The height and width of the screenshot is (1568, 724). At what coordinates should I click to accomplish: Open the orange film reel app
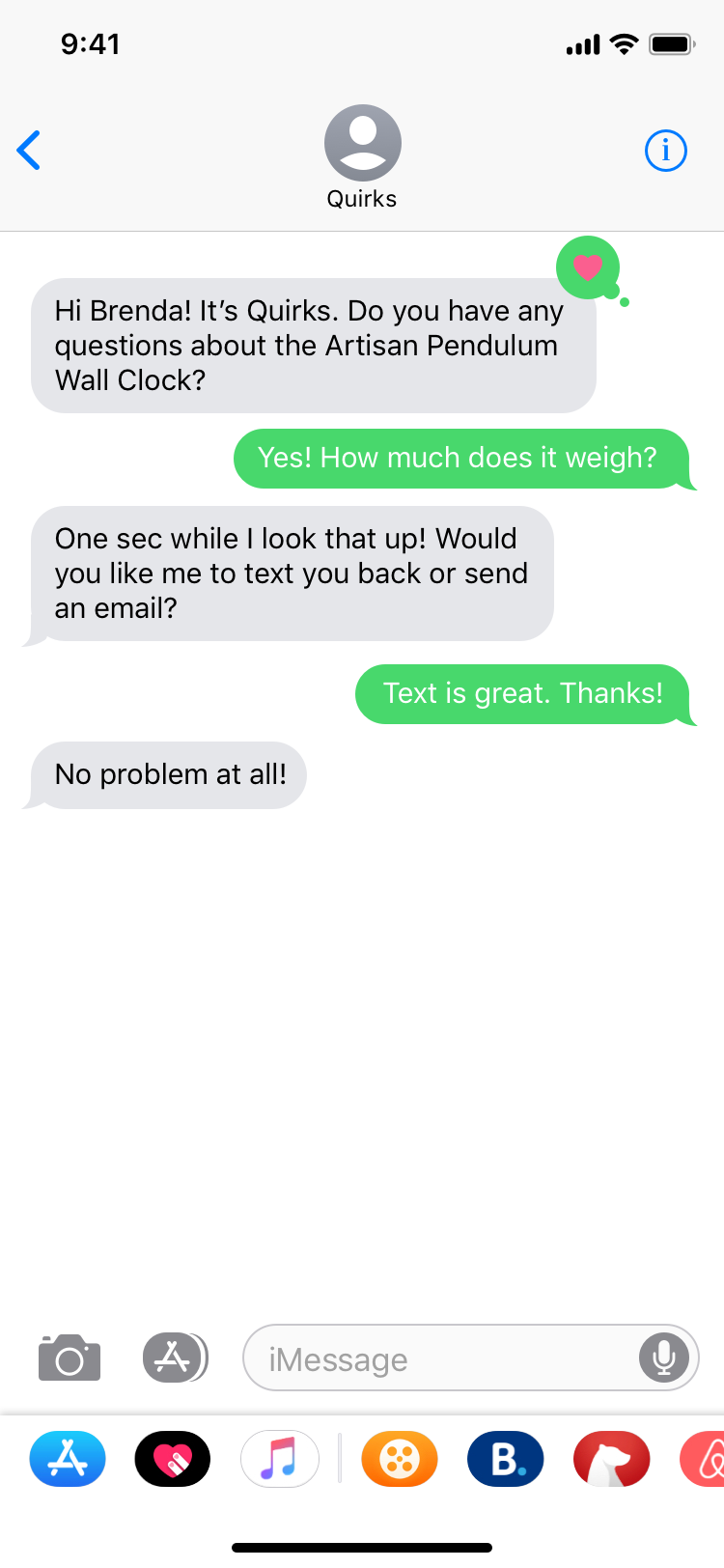[x=400, y=1458]
